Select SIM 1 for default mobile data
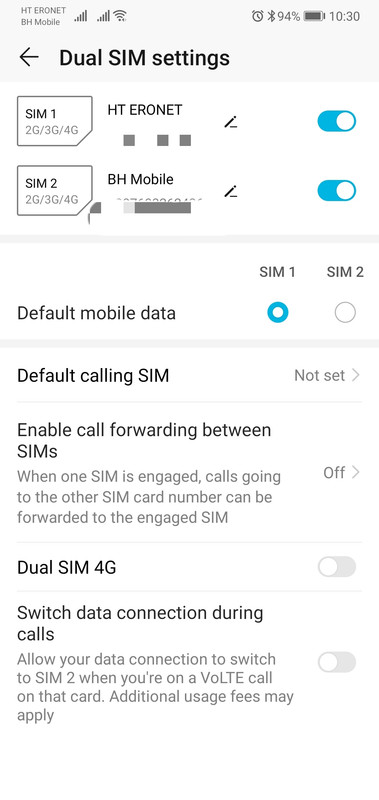The image size is (379, 800). coord(278,313)
